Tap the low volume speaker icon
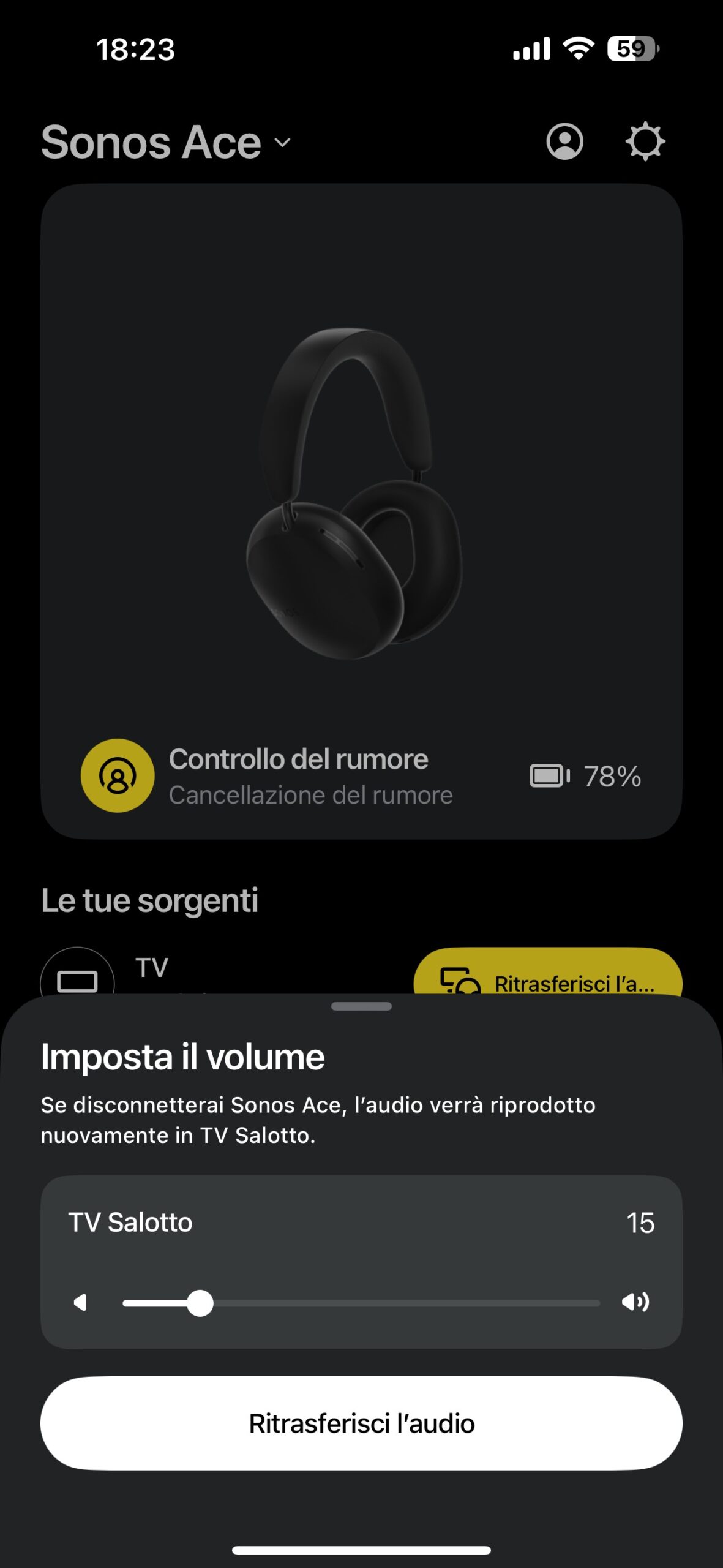The height and width of the screenshot is (1568, 723). tap(80, 1302)
